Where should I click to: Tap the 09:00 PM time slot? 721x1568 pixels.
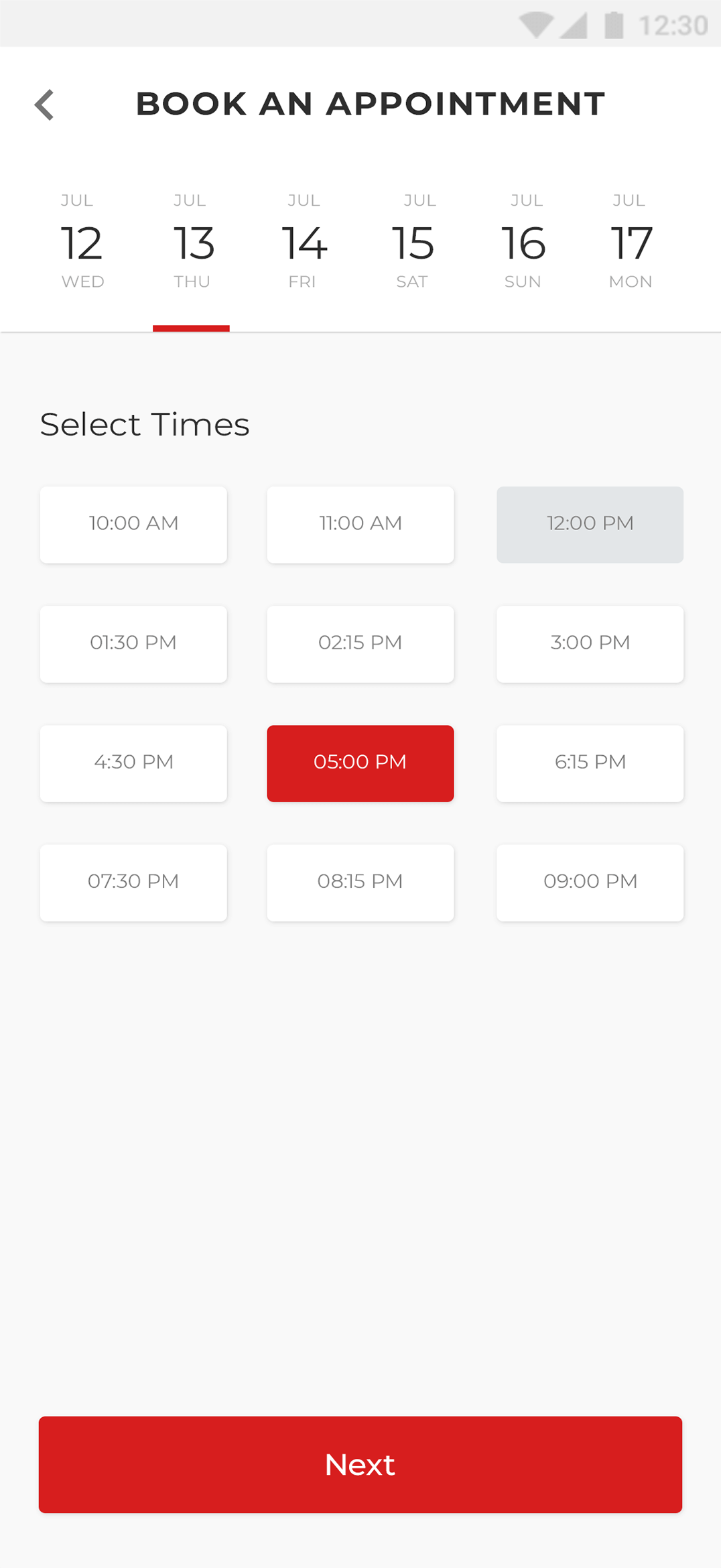pyautogui.click(x=590, y=882)
